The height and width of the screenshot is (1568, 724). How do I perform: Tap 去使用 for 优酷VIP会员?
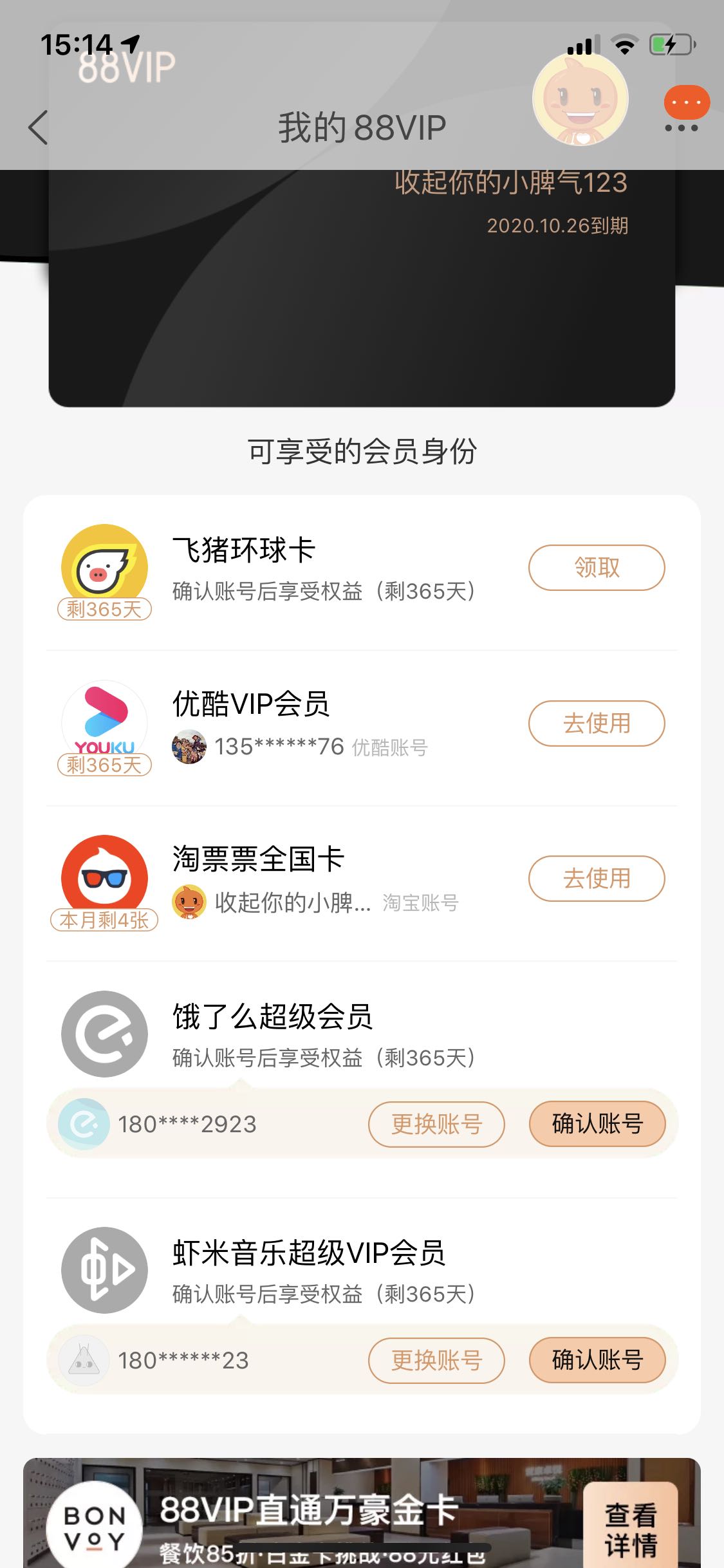596,723
